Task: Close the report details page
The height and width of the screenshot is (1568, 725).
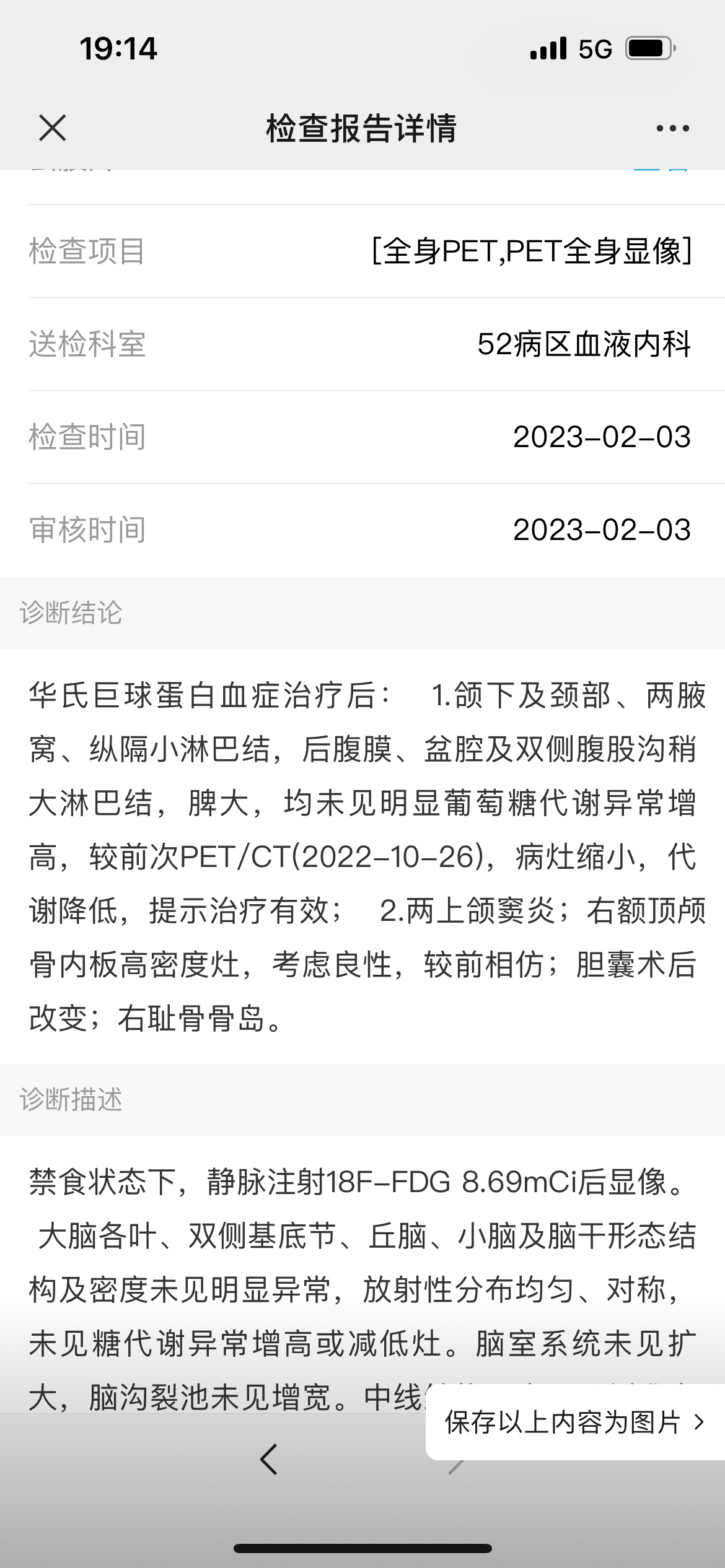Action: [x=53, y=128]
